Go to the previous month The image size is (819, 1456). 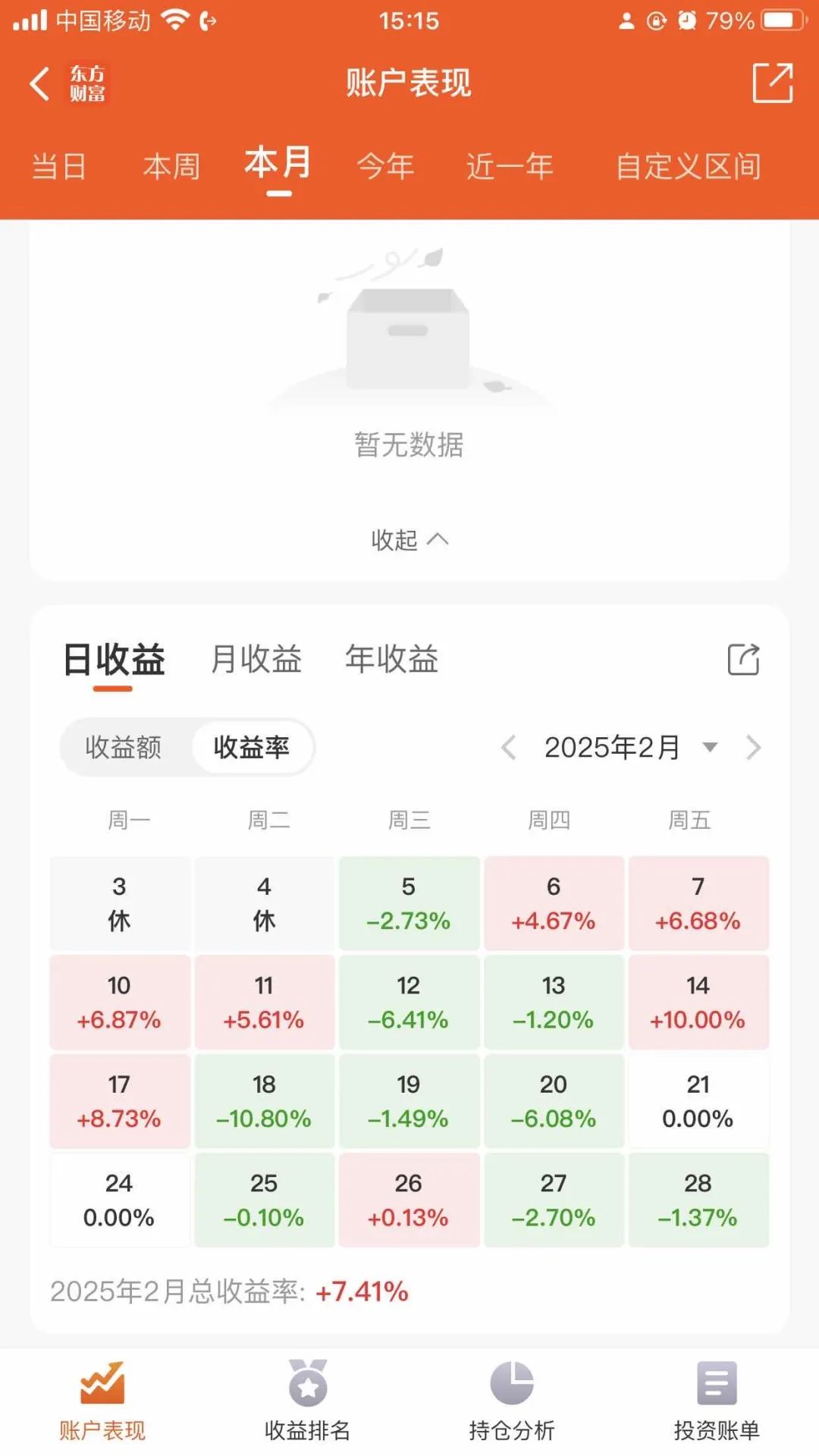click(508, 748)
